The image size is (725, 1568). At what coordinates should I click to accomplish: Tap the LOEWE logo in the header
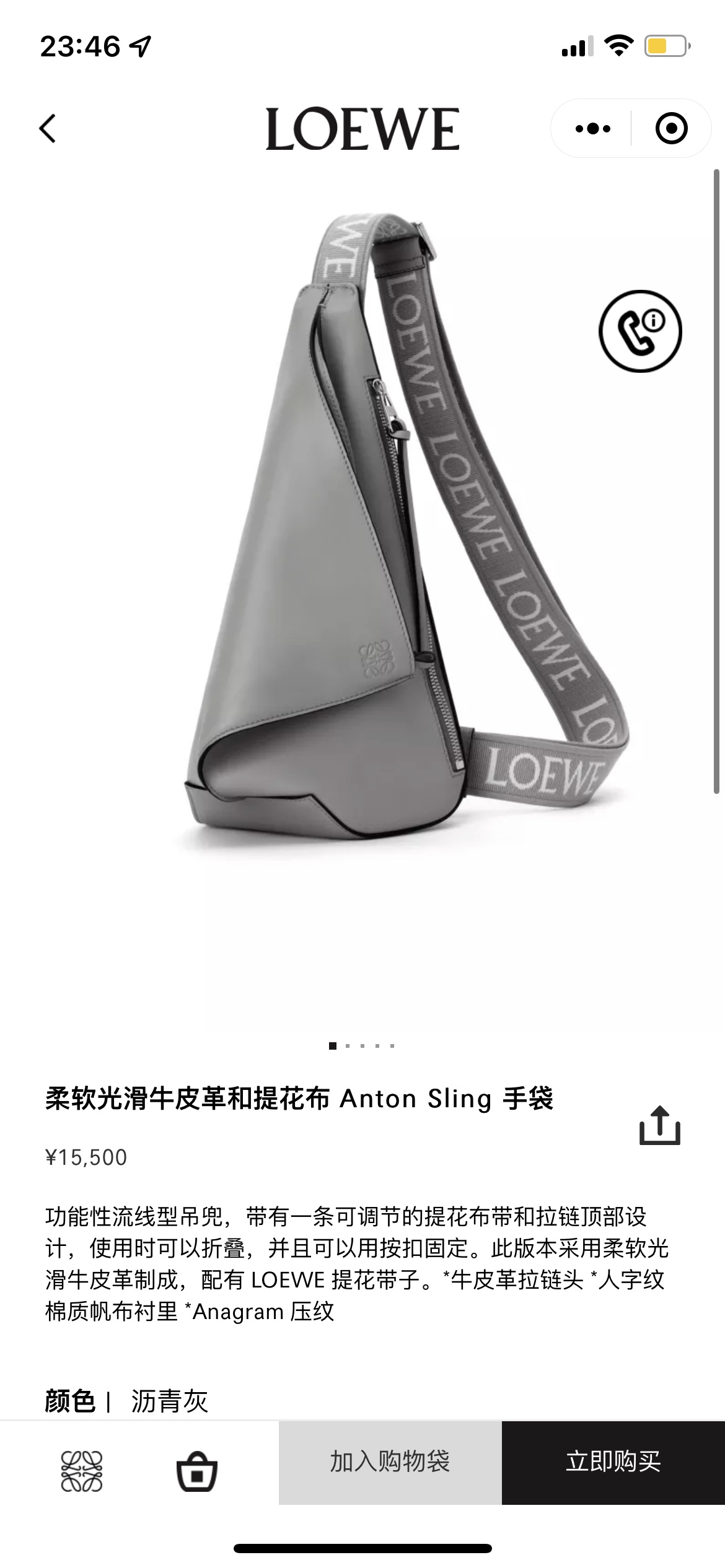coord(362,128)
